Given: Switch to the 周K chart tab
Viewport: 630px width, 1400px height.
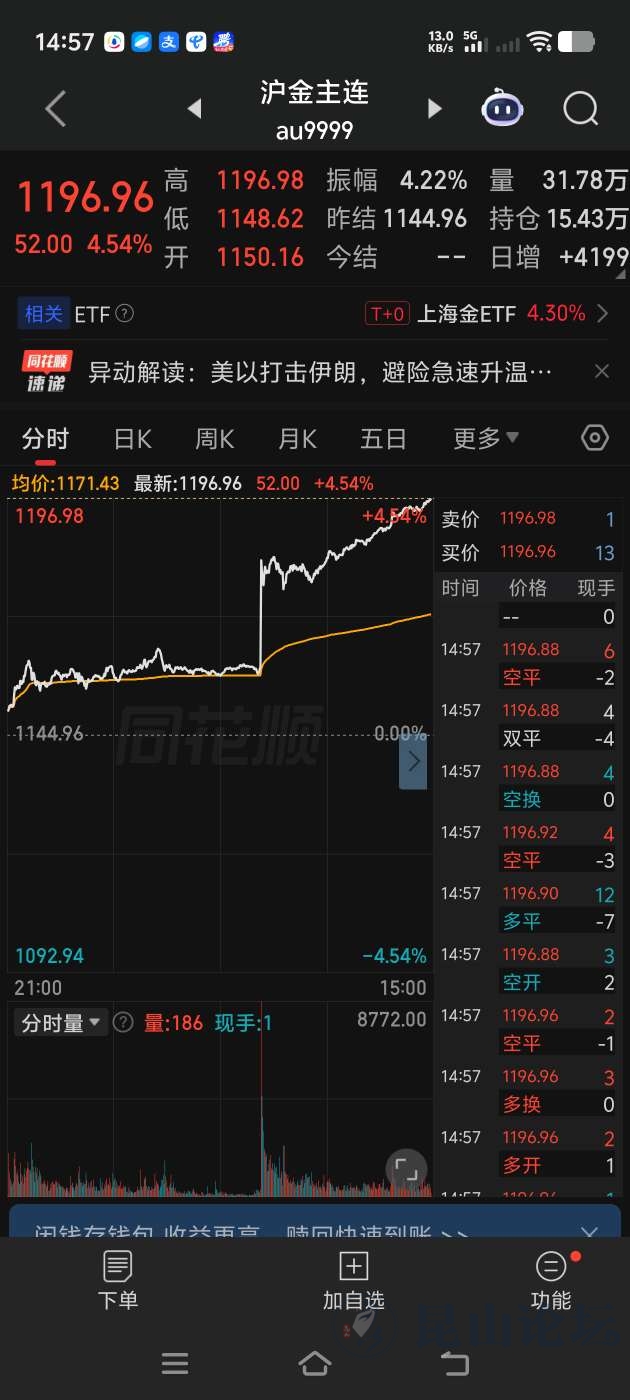Looking at the screenshot, I should [x=214, y=438].
